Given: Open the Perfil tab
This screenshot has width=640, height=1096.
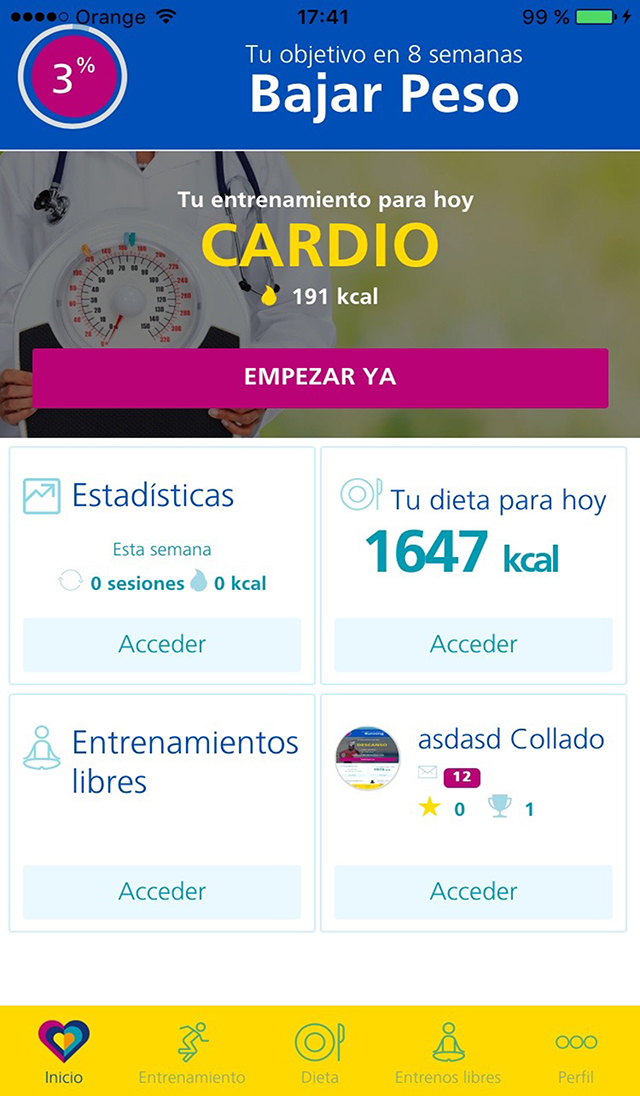Looking at the screenshot, I should coord(576,1052).
